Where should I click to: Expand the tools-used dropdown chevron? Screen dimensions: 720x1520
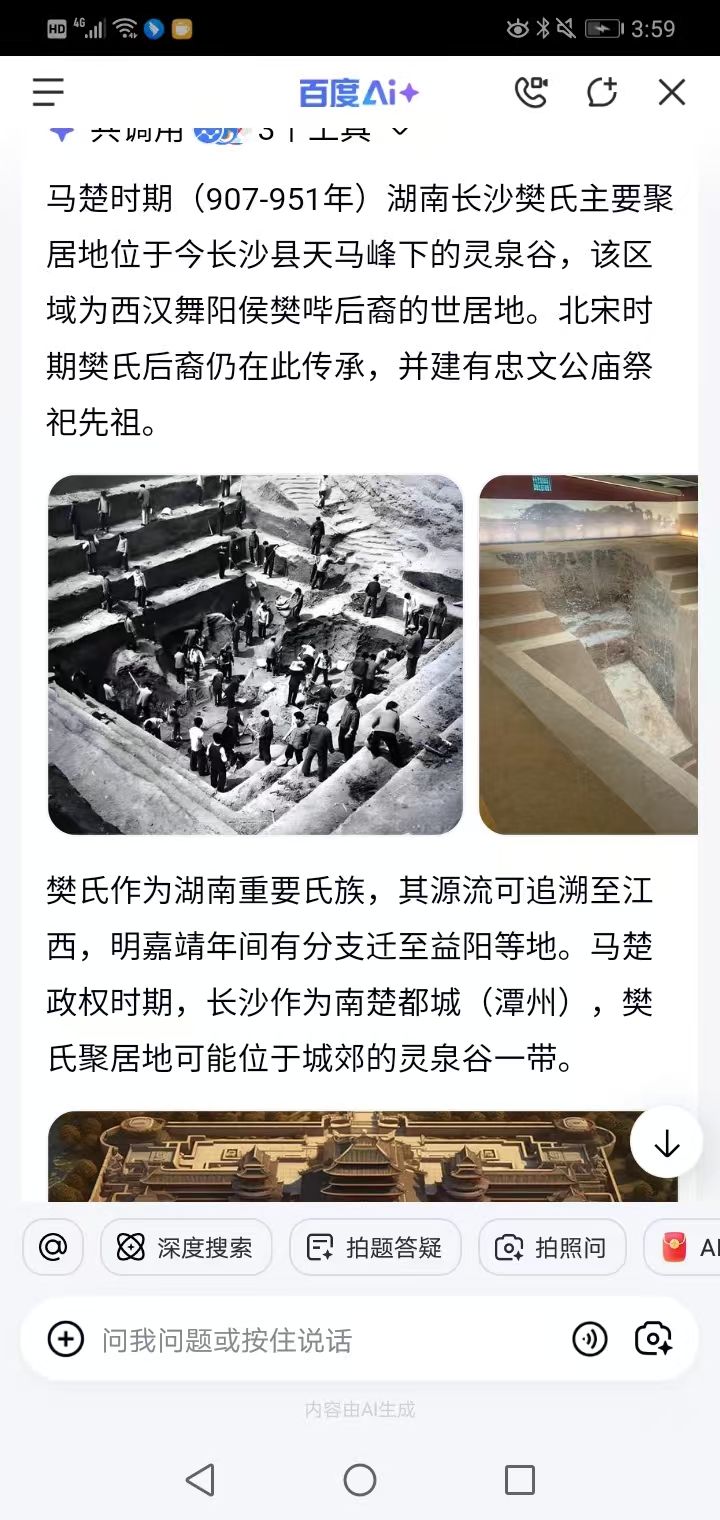[x=399, y=131]
